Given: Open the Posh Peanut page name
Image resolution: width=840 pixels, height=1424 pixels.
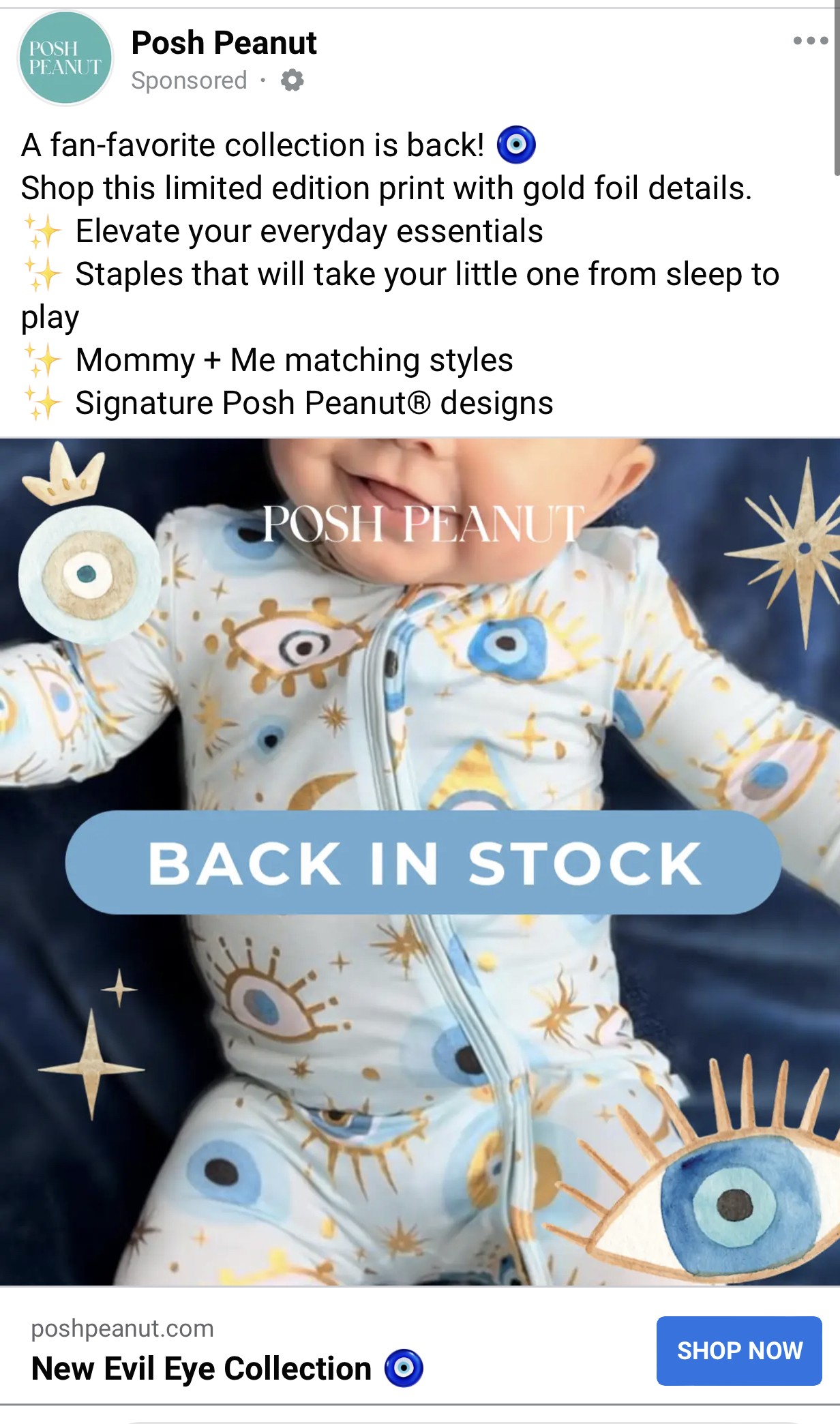Looking at the screenshot, I should 224,43.
